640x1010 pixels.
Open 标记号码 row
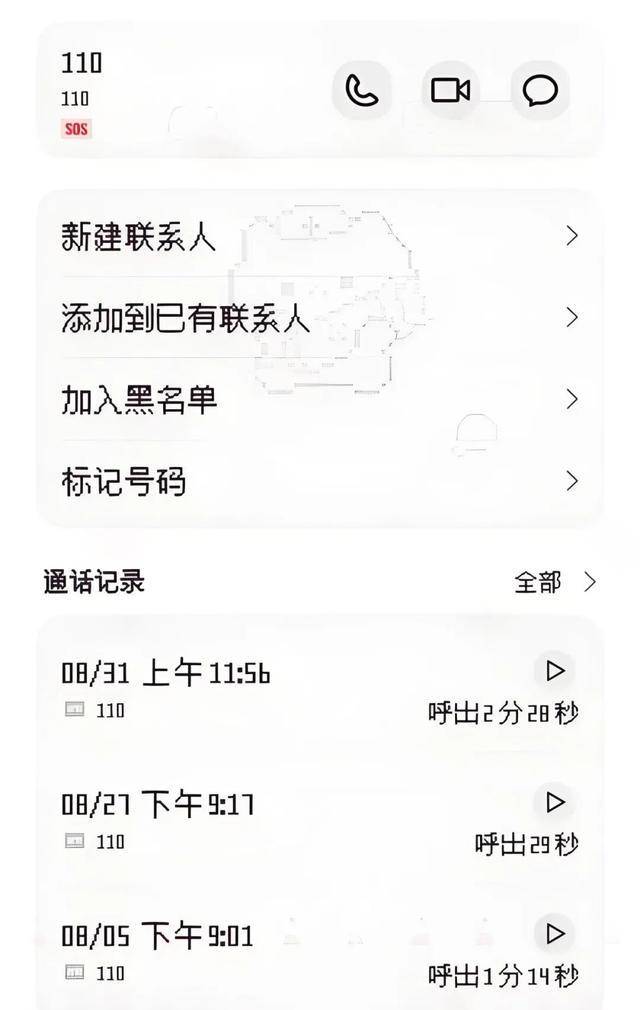320,482
